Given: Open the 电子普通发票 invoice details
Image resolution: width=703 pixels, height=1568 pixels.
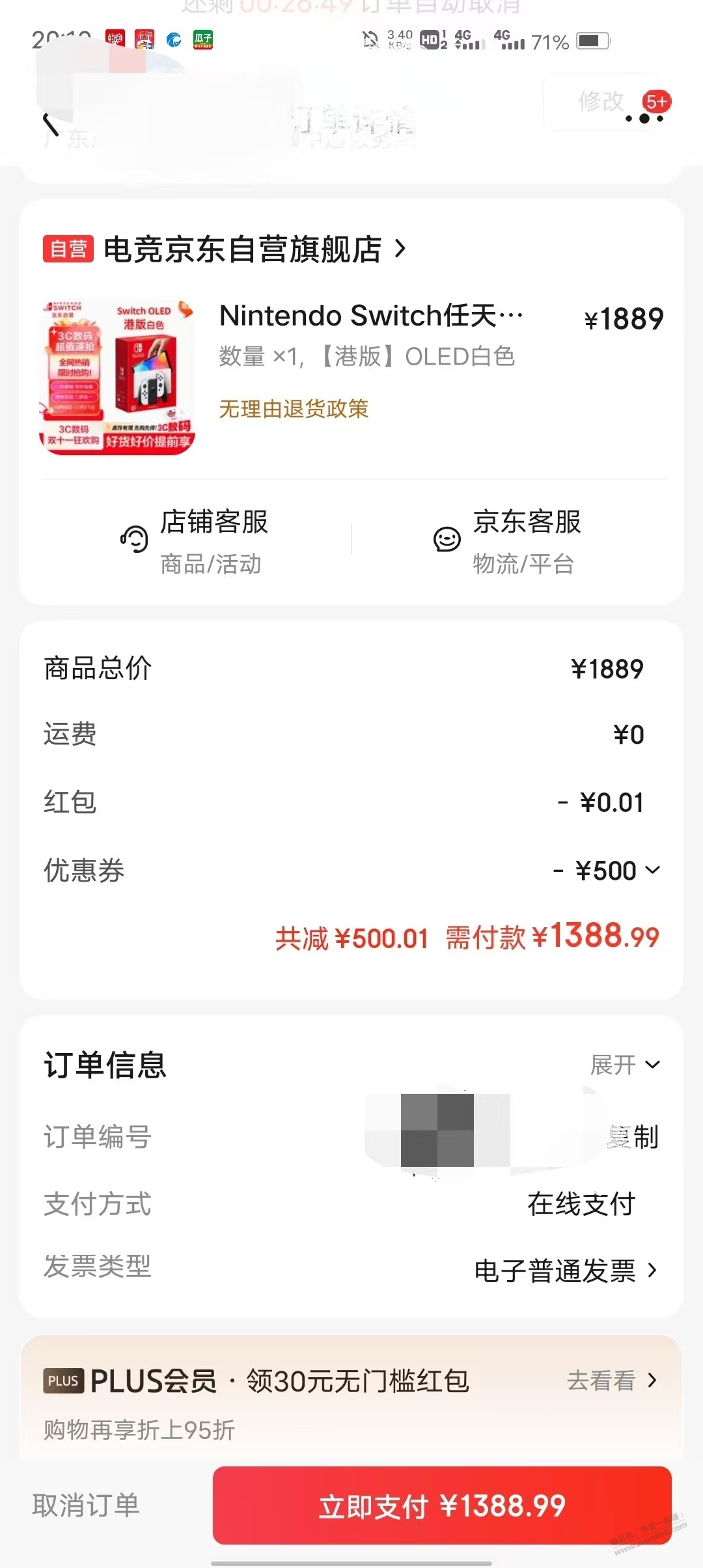Looking at the screenshot, I should coord(565,1270).
